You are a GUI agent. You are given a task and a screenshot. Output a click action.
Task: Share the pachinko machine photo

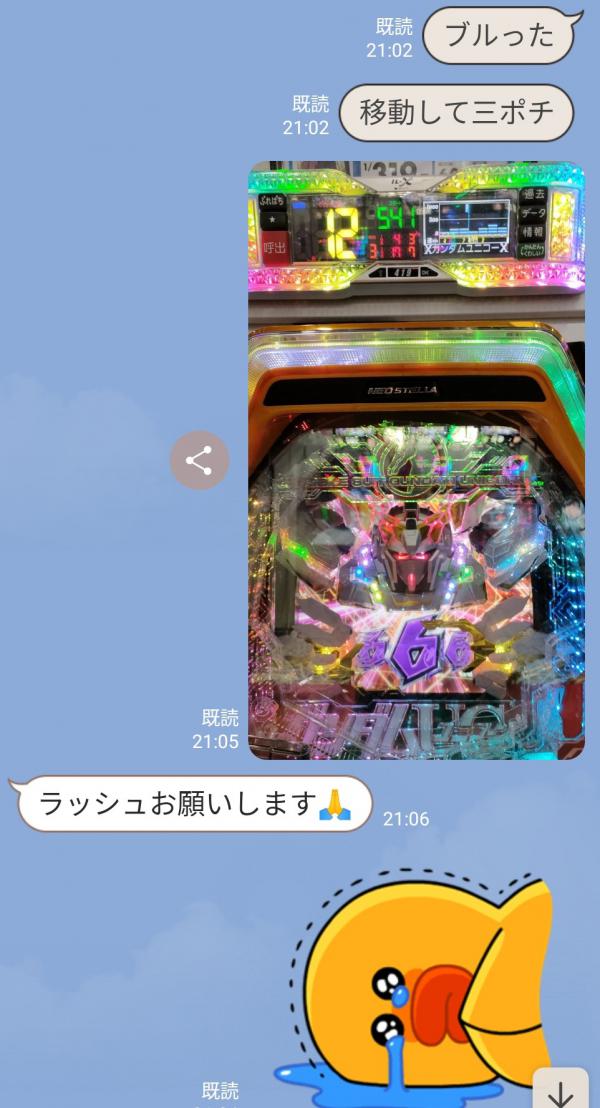click(x=199, y=460)
